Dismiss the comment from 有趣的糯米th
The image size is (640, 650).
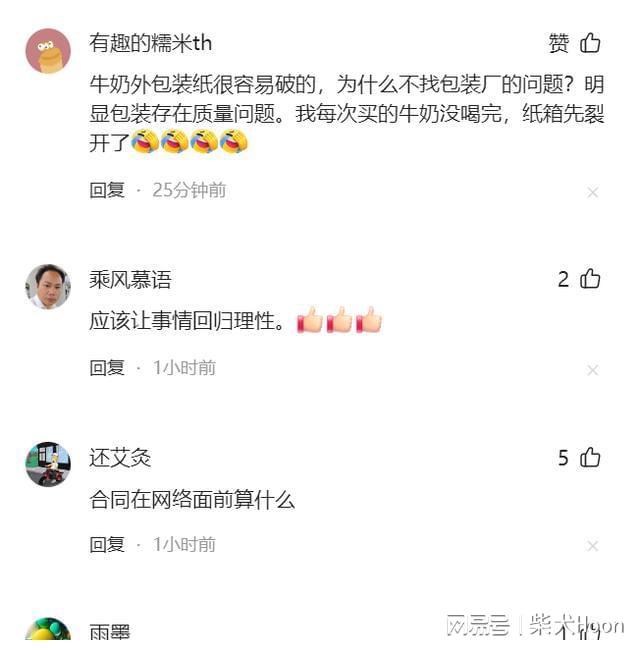(592, 192)
